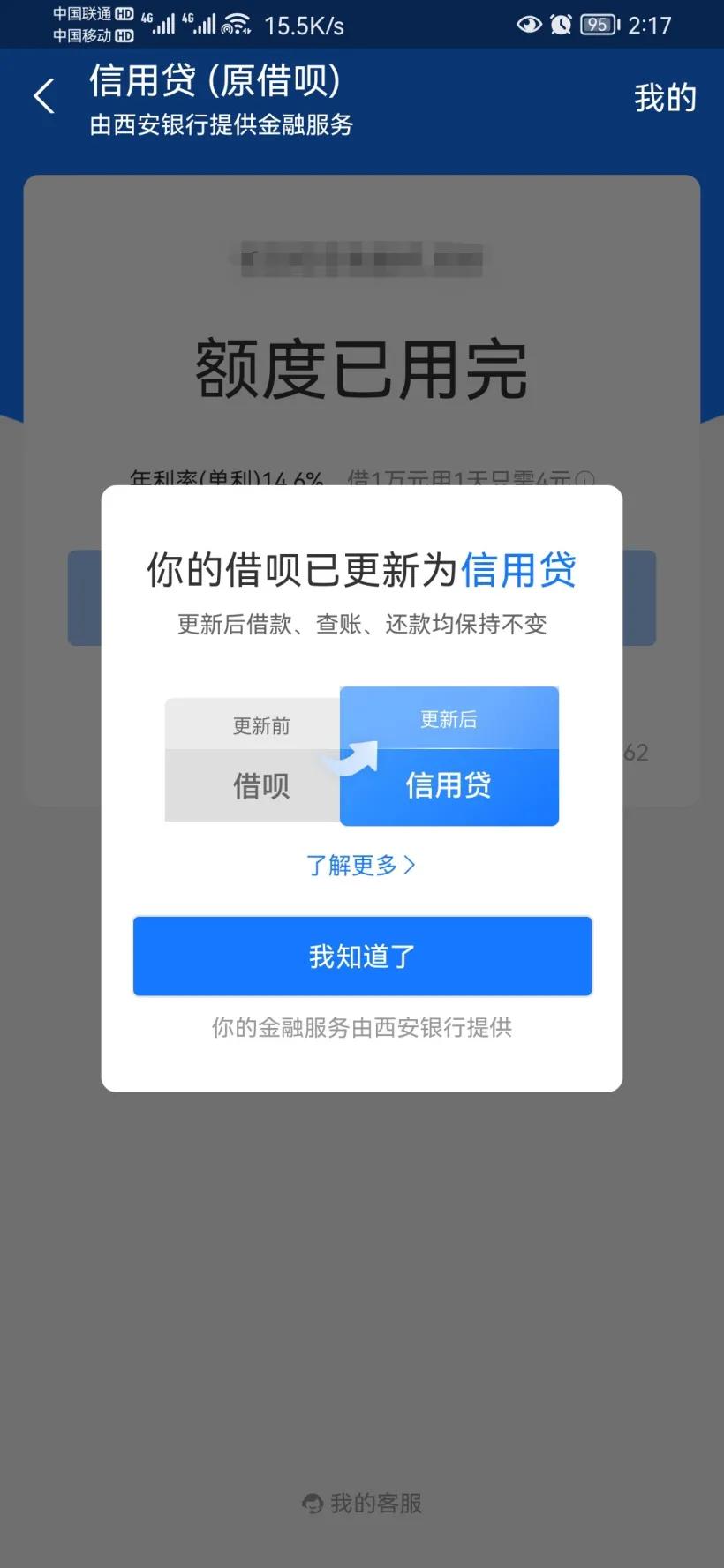Tap the alarm clock icon in the status bar
Screen dimensions: 724x1568
(x=560, y=25)
